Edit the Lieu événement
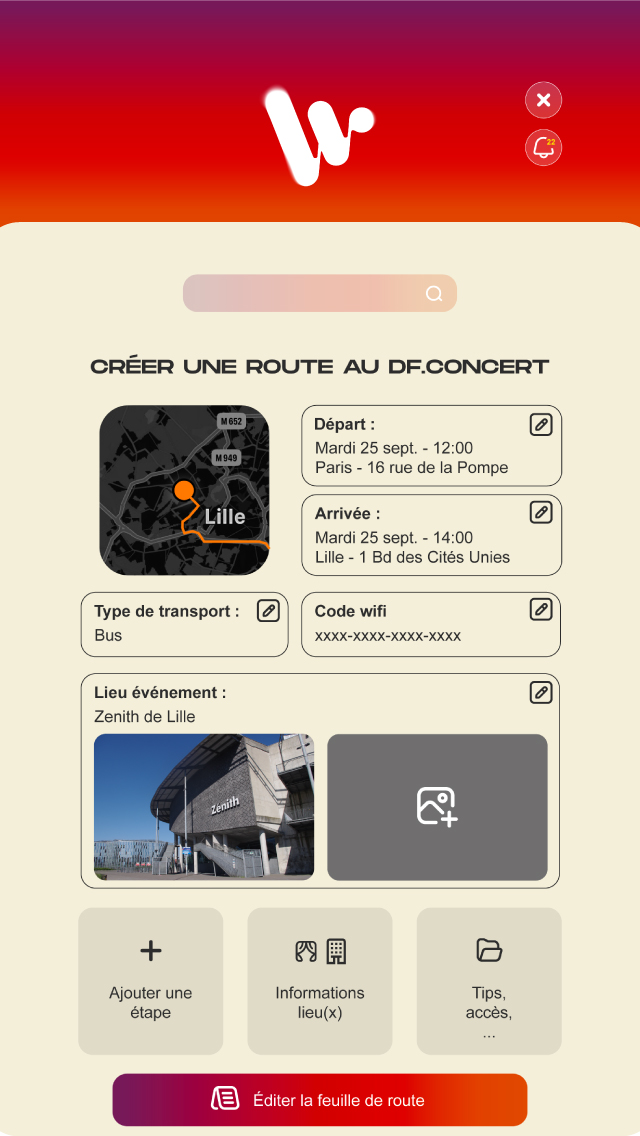This screenshot has height=1136, width=640. click(540, 692)
